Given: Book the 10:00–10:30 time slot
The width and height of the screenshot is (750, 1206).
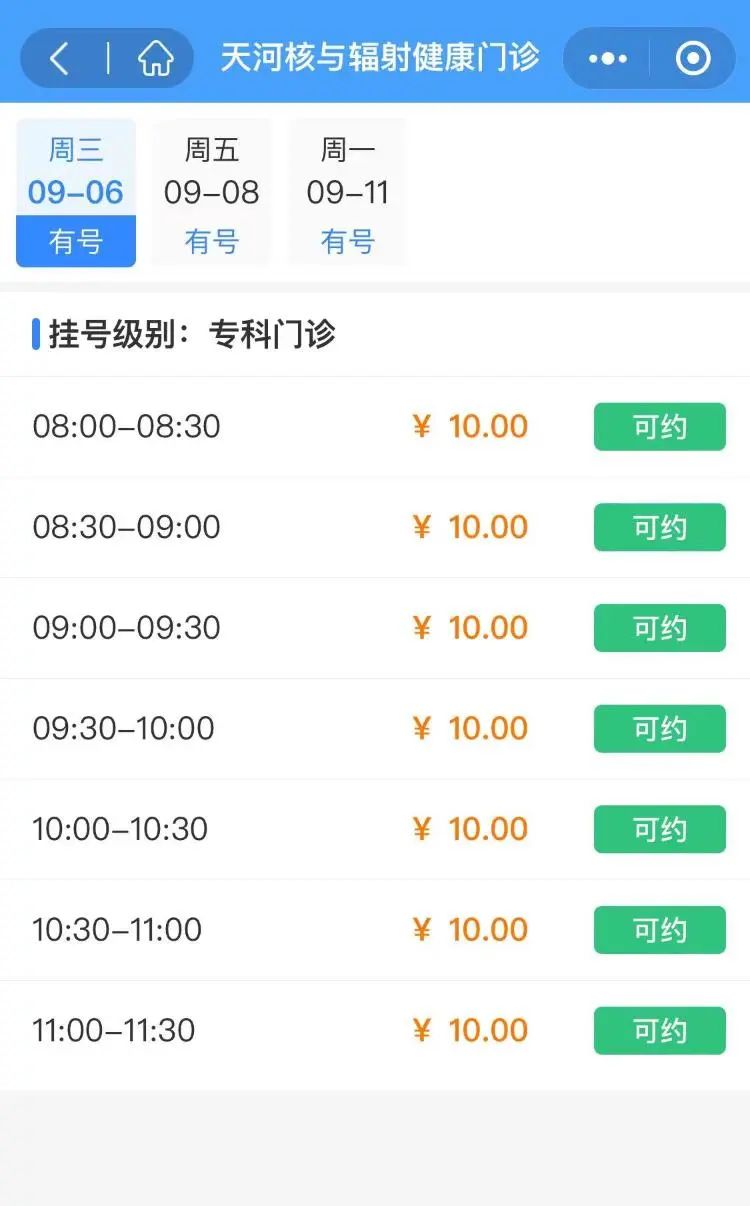Looking at the screenshot, I should tap(659, 829).
